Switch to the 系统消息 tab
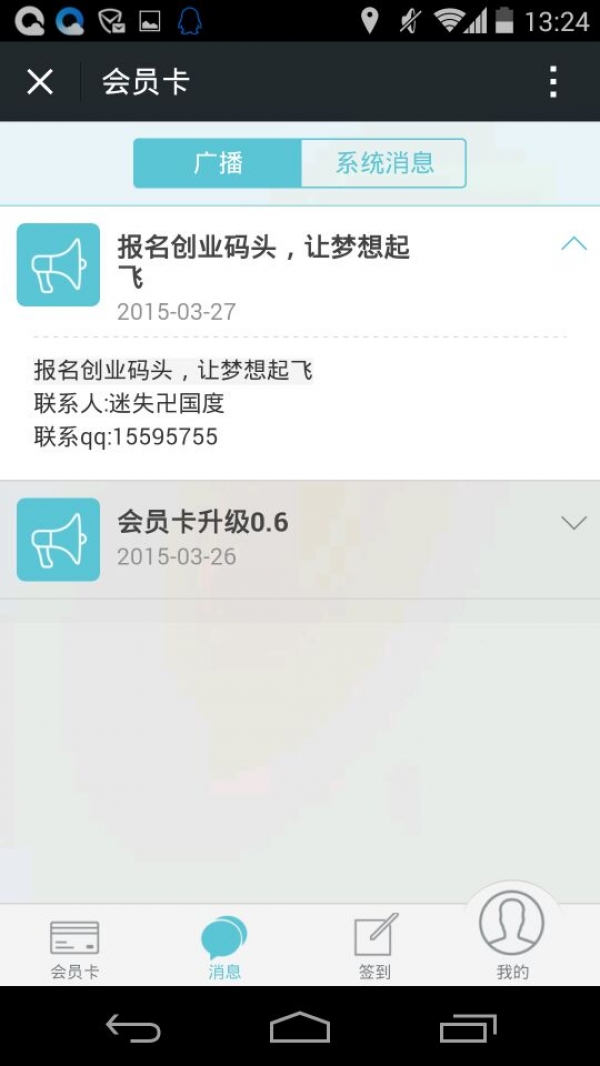 click(x=384, y=163)
